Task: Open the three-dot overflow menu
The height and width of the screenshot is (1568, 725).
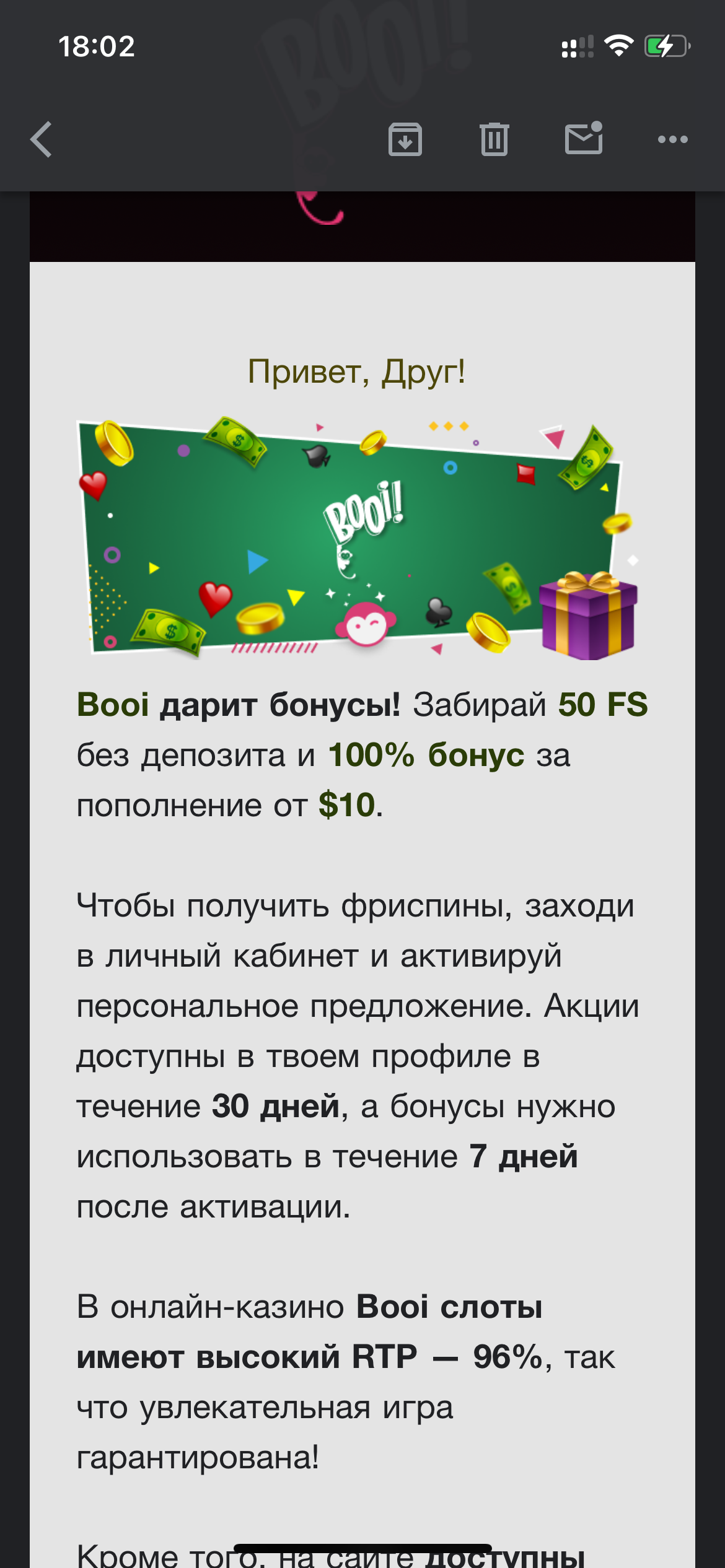Action: coord(672,139)
